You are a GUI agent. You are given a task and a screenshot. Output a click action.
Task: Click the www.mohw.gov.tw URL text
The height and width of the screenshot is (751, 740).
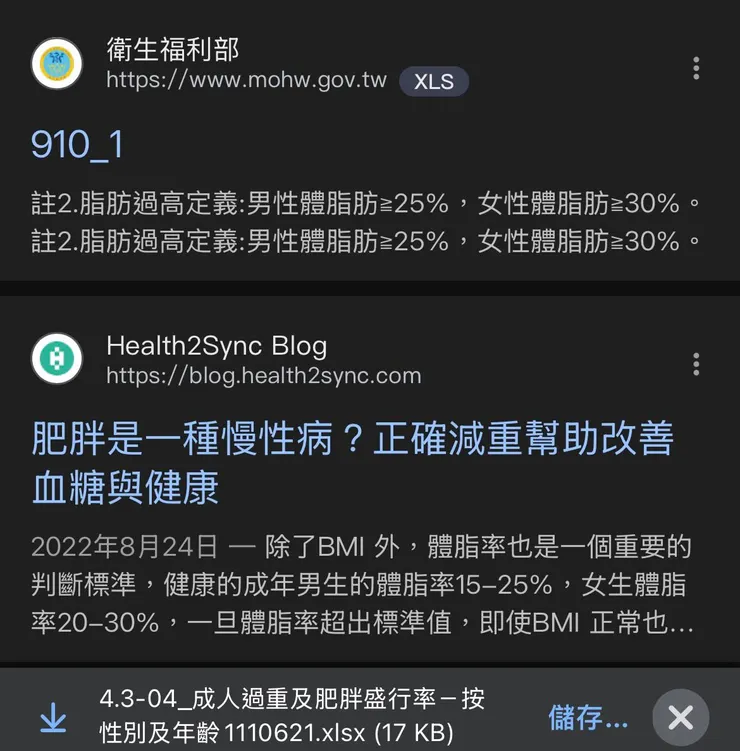click(243, 84)
